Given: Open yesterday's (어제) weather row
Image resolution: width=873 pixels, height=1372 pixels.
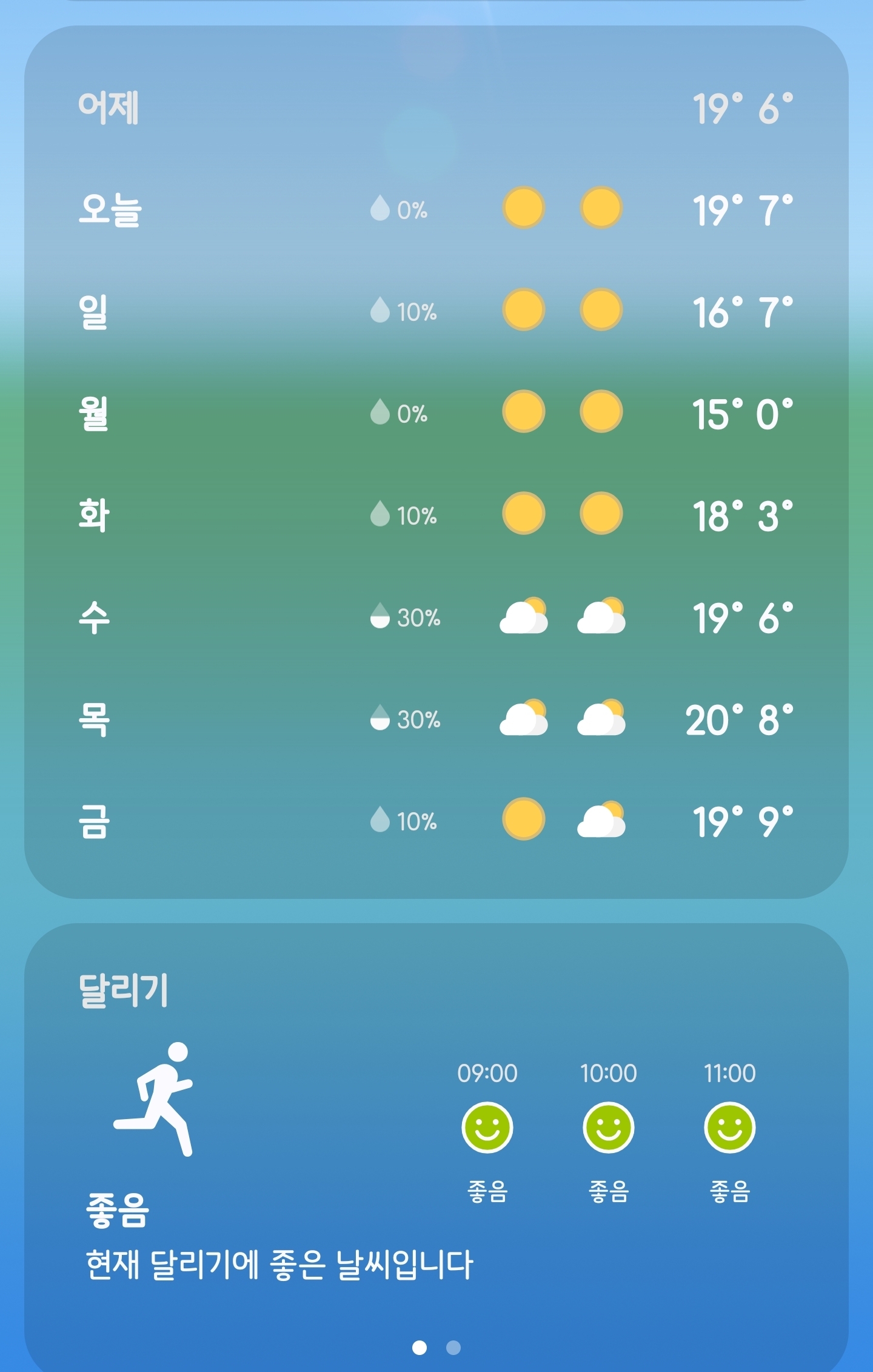Looking at the screenshot, I should pos(436,108).
